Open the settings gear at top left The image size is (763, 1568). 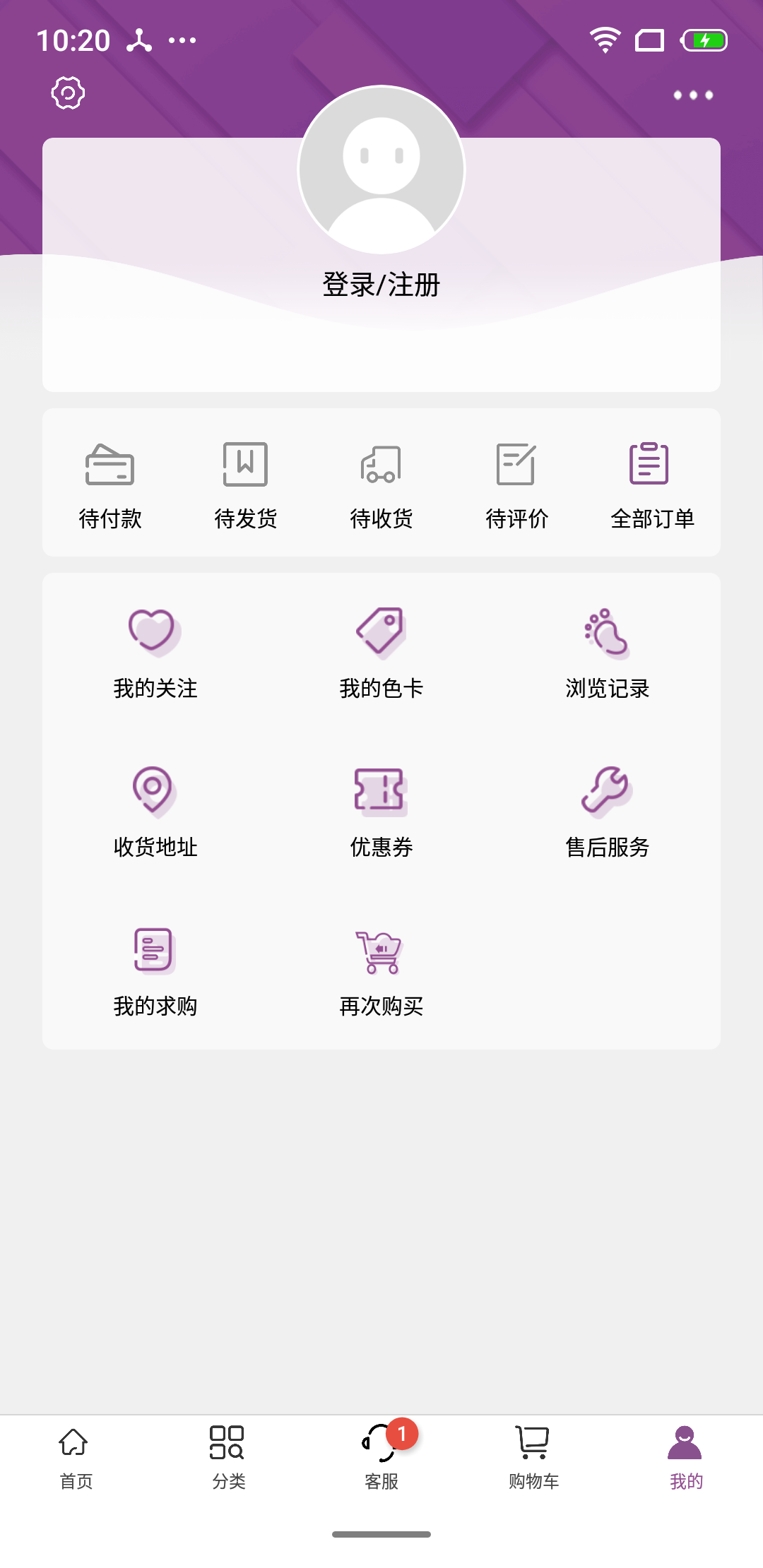[x=67, y=93]
